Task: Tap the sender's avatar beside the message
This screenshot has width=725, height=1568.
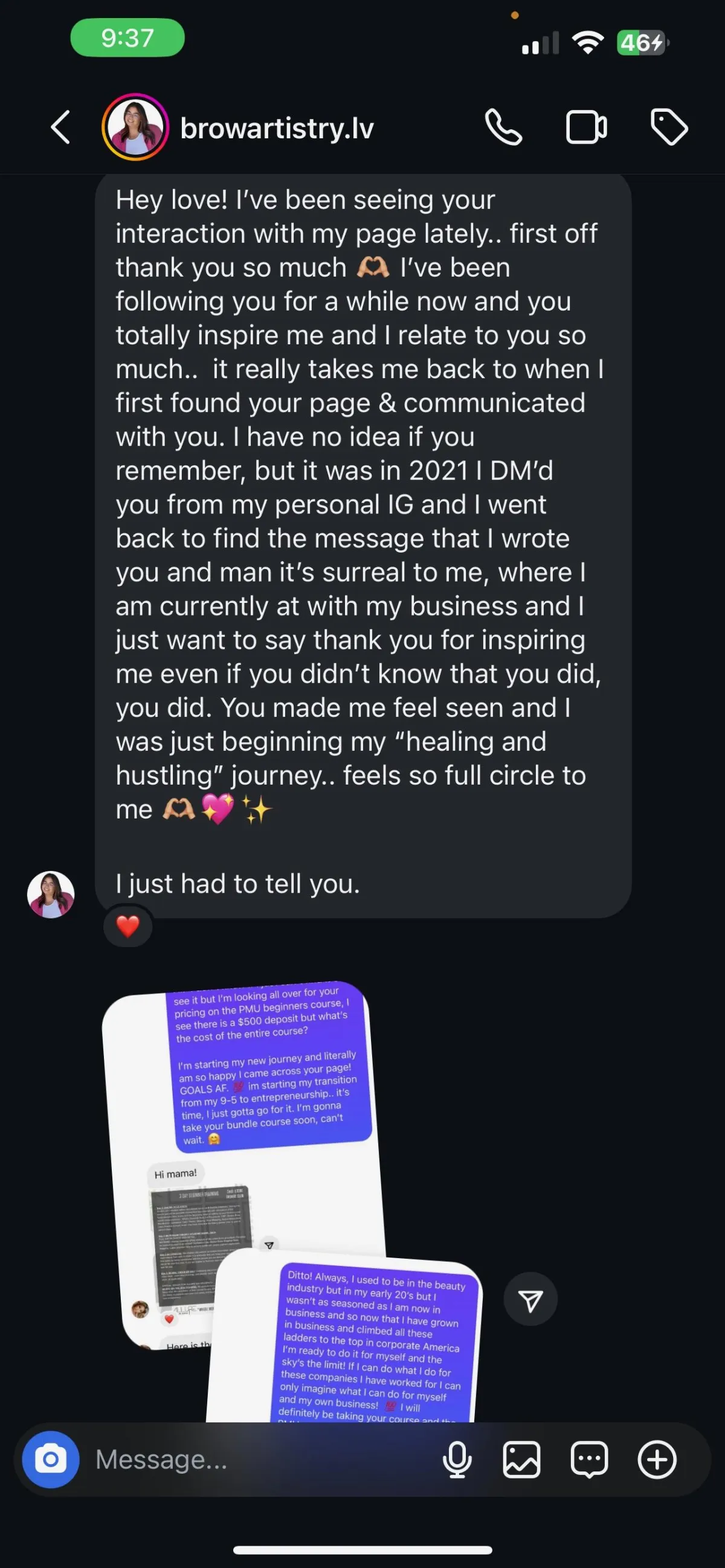Action: point(51,894)
